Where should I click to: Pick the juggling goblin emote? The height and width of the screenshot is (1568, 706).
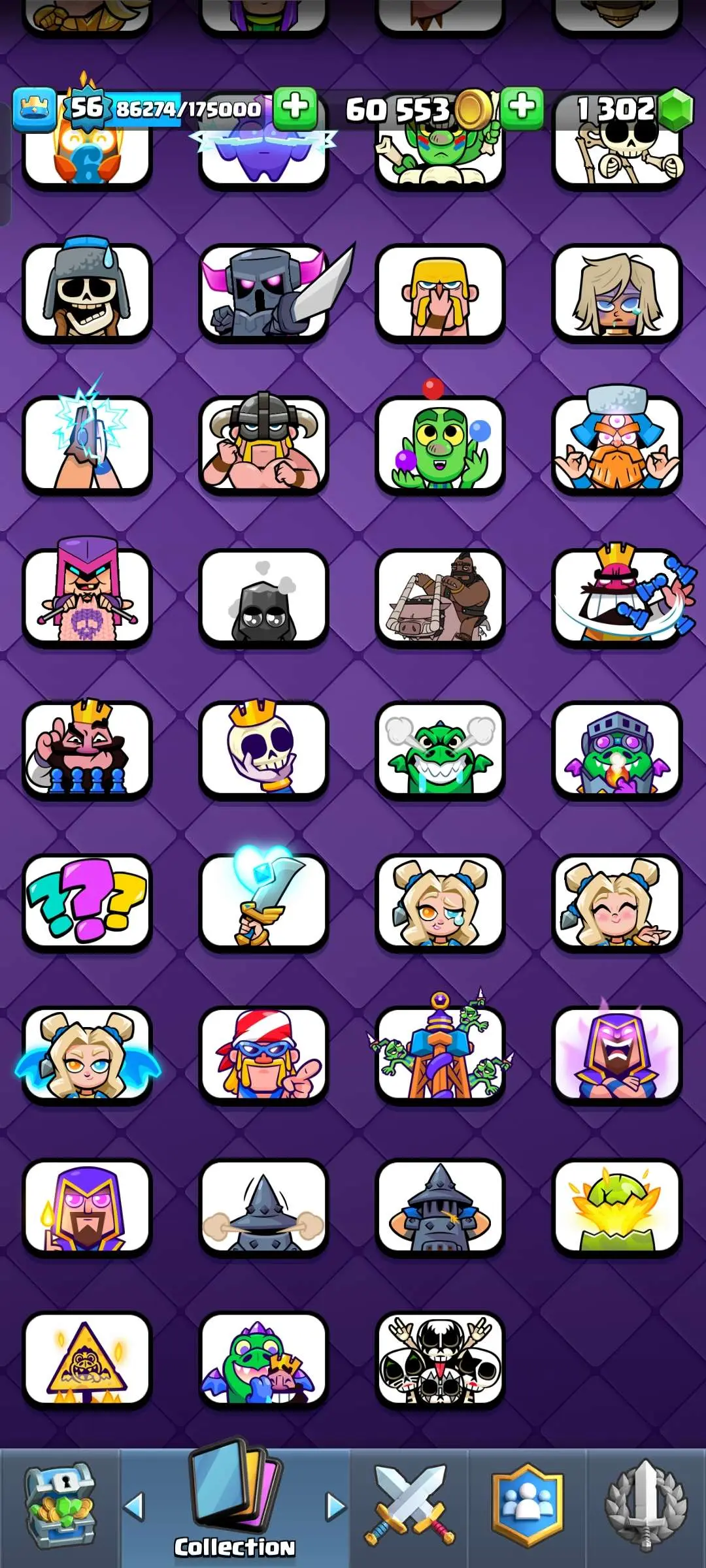(x=440, y=446)
